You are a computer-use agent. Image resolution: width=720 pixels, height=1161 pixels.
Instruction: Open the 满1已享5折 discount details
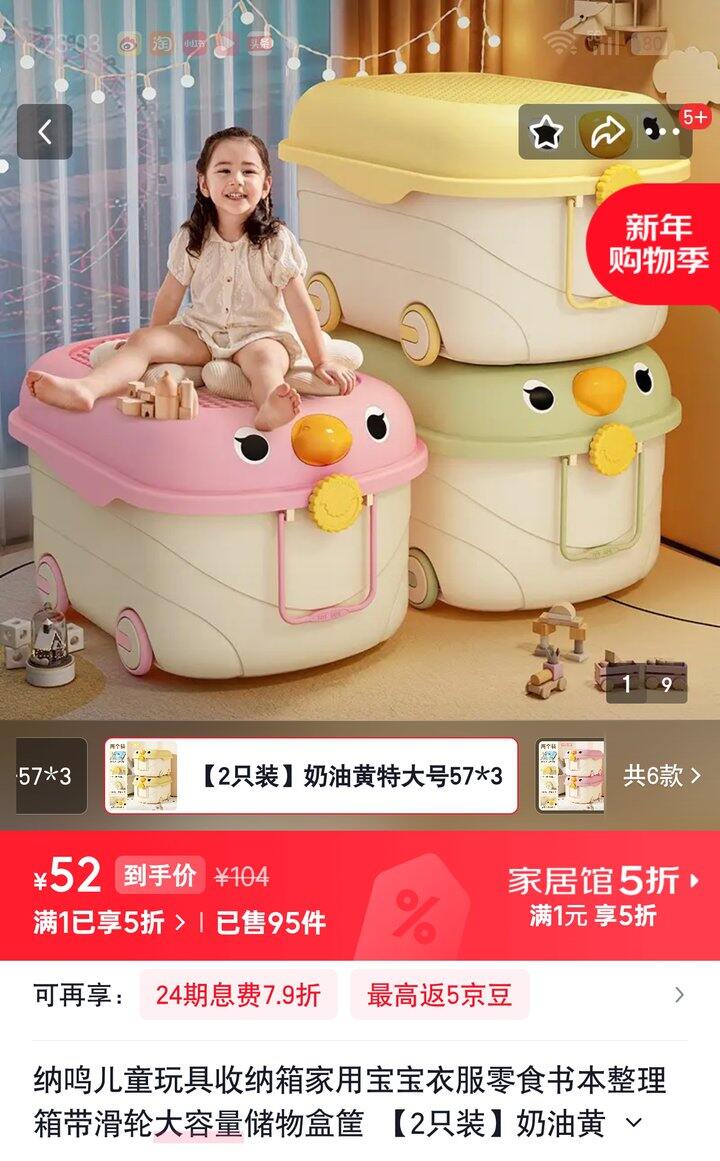click(x=108, y=922)
